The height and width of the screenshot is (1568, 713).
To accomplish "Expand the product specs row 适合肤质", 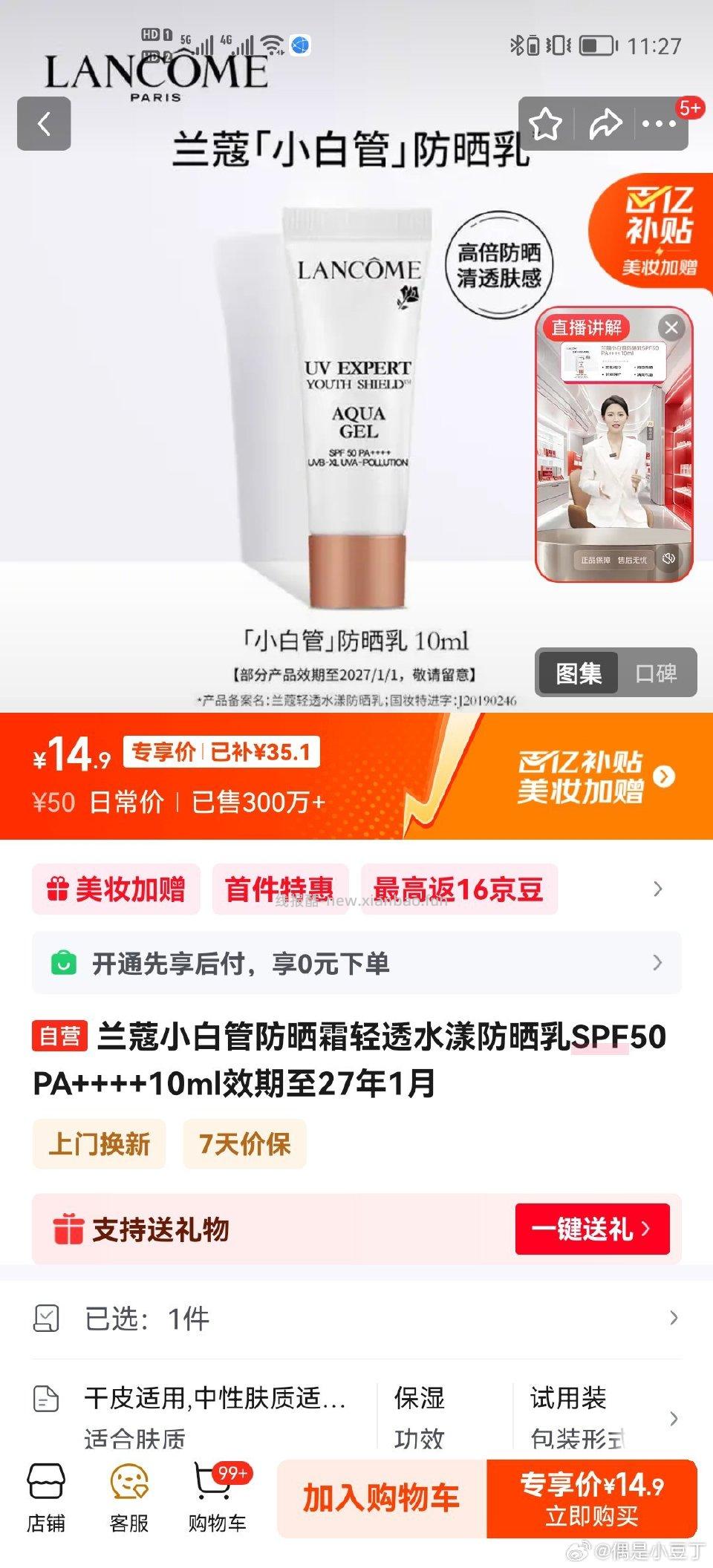I will coord(673,1418).
